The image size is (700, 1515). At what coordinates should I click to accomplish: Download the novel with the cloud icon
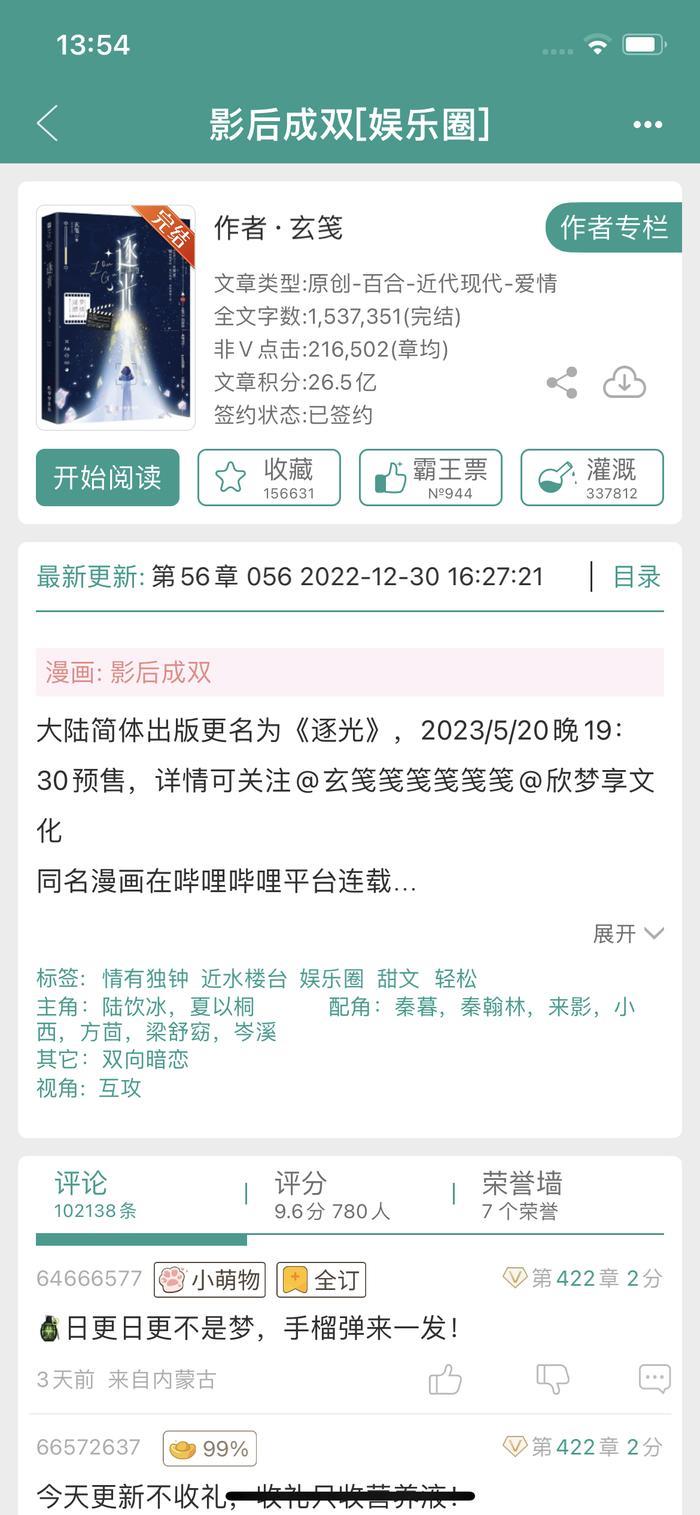pos(624,382)
